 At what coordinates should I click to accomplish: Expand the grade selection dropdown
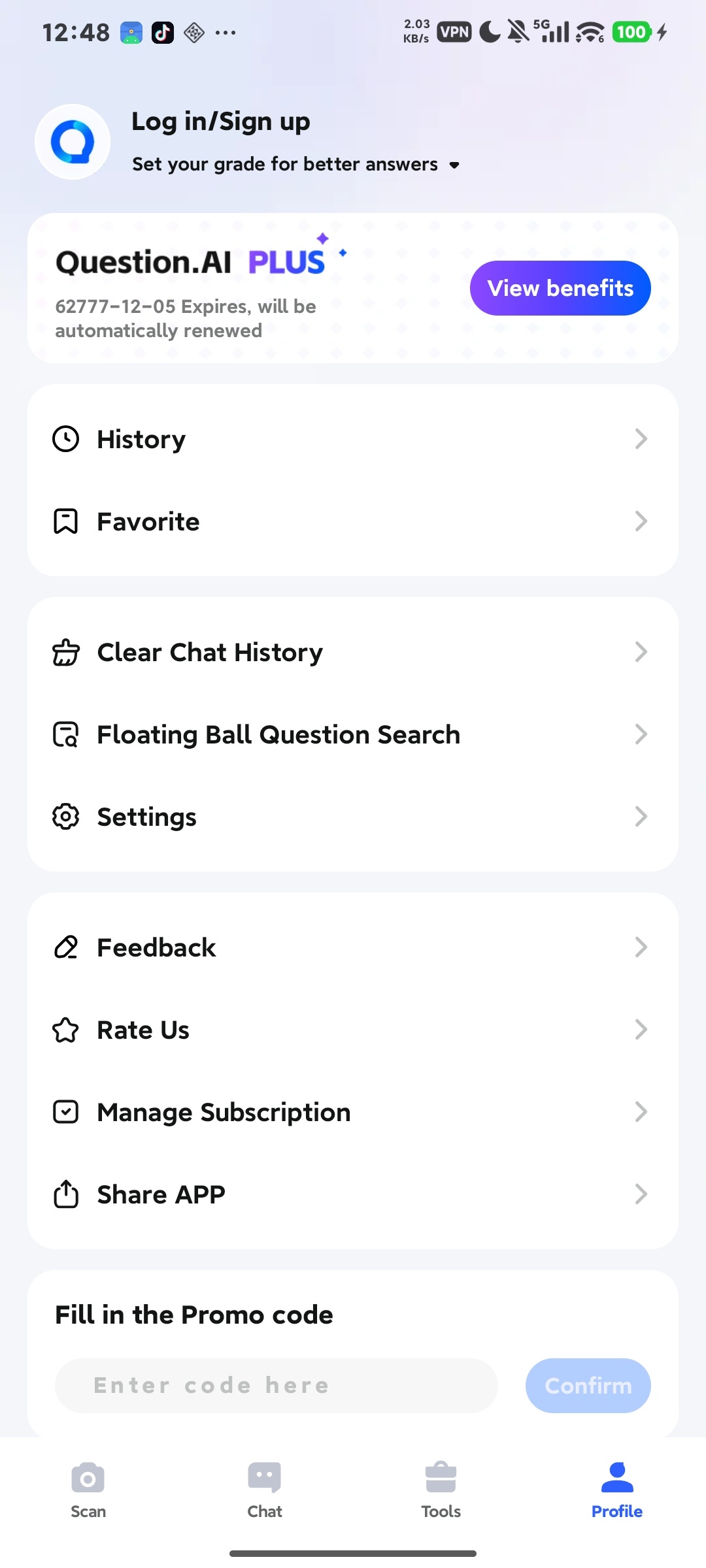click(x=296, y=164)
